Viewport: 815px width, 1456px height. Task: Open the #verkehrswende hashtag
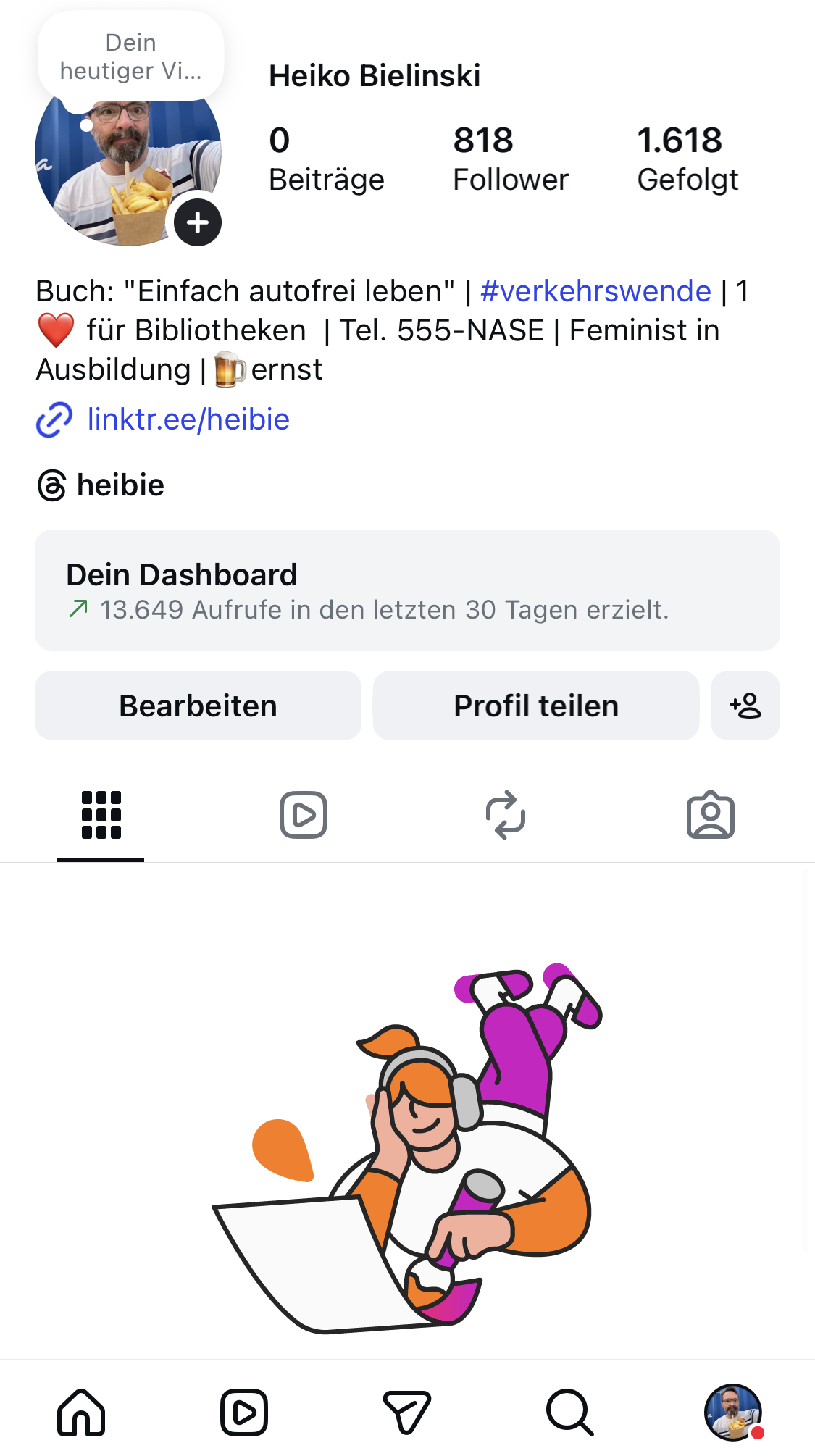pyautogui.click(x=595, y=291)
